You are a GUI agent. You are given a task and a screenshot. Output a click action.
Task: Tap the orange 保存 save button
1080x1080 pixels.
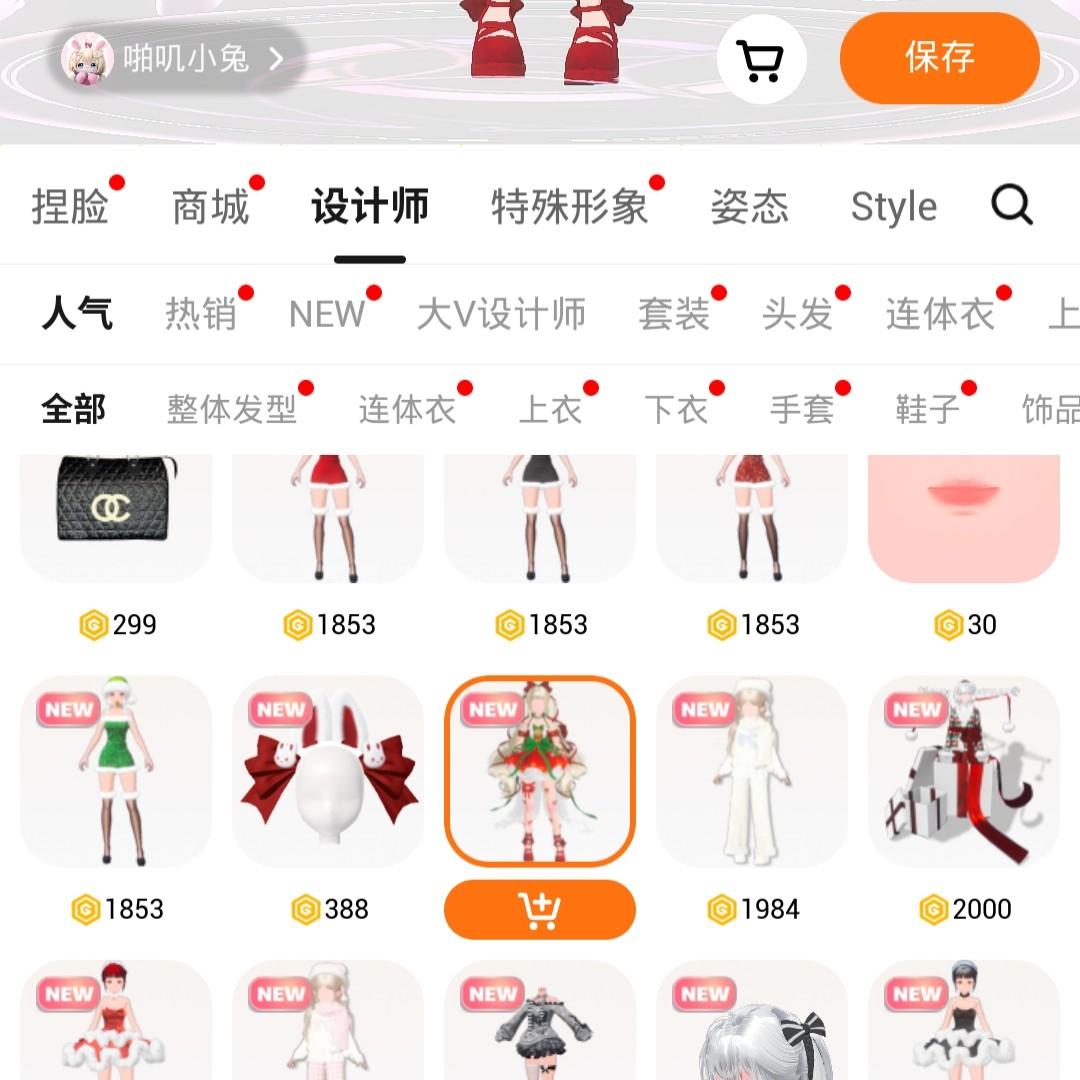(939, 58)
